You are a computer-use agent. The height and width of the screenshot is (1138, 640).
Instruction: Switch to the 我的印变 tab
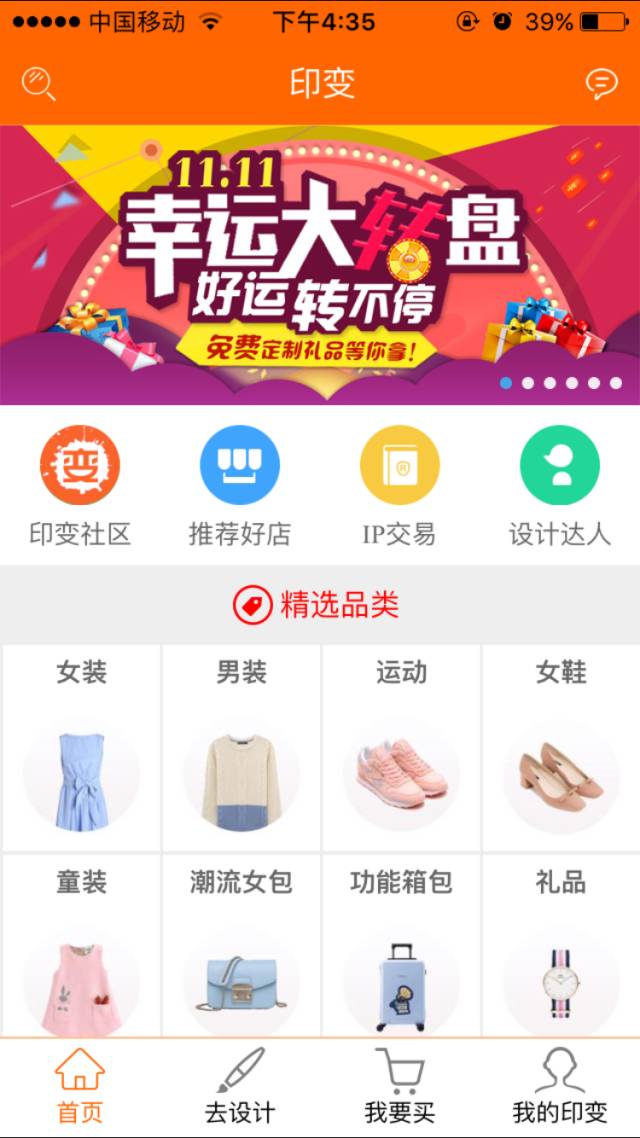tap(559, 1087)
